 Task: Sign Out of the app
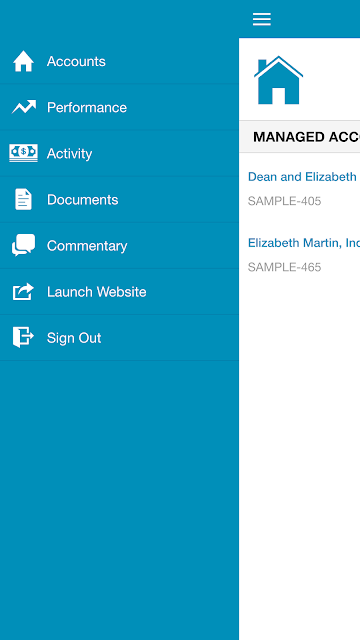click(x=119, y=338)
